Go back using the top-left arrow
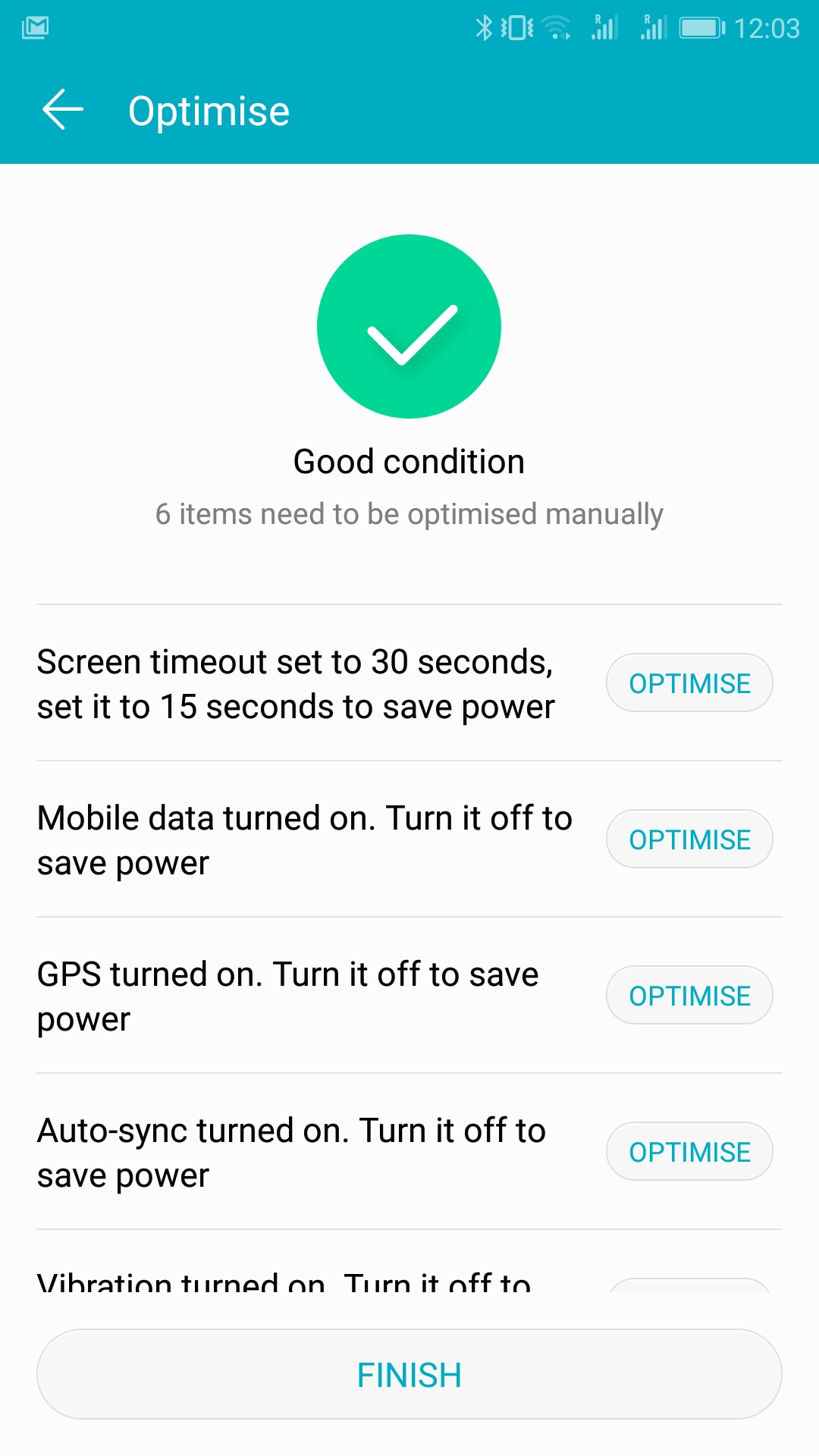Viewport: 819px width, 1456px height. [x=62, y=110]
